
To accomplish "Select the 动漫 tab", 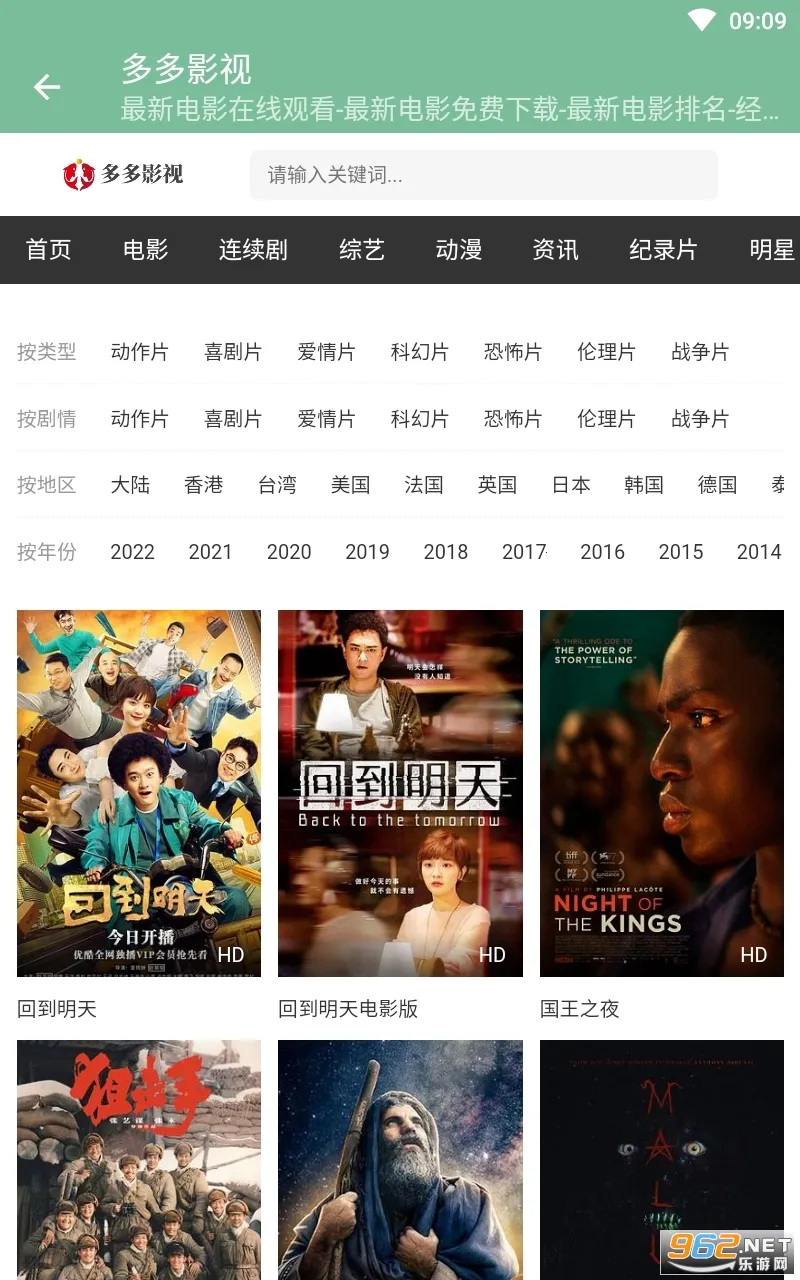I will coord(459,250).
